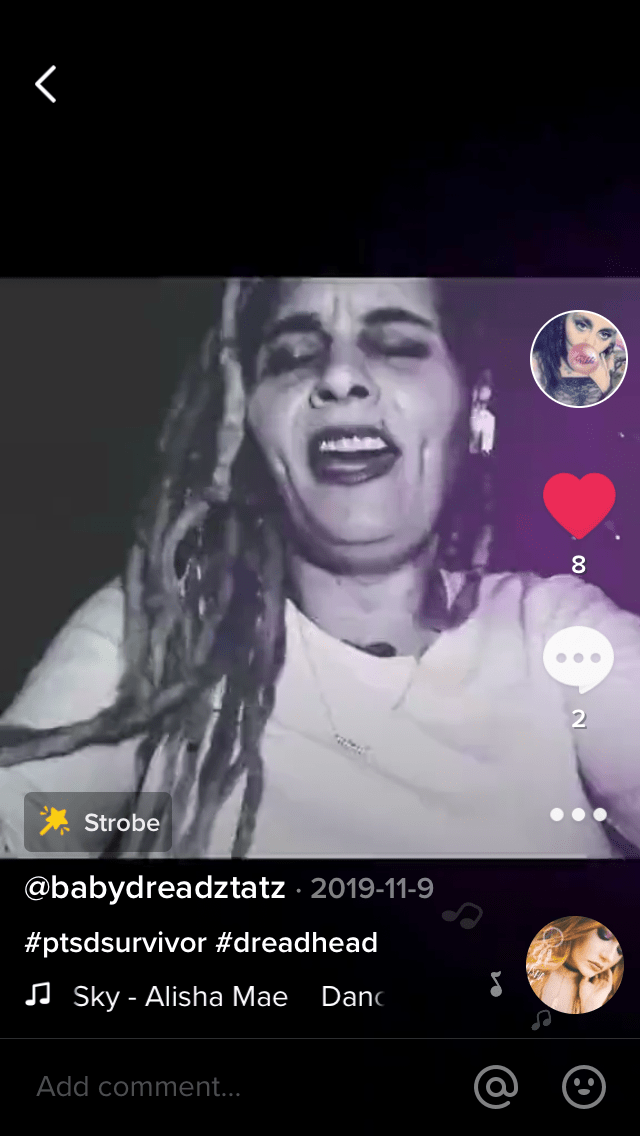The width and height of the screenshot is (640, 1136).
Task: Go back using the top arrow
Action: point(46,85)
